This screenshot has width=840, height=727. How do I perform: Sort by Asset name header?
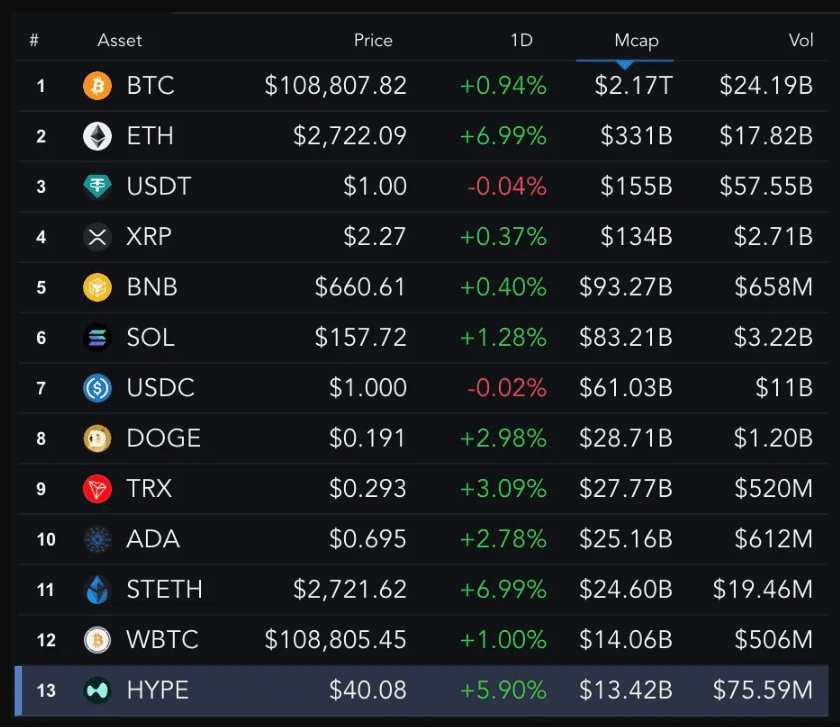[119, 41]
